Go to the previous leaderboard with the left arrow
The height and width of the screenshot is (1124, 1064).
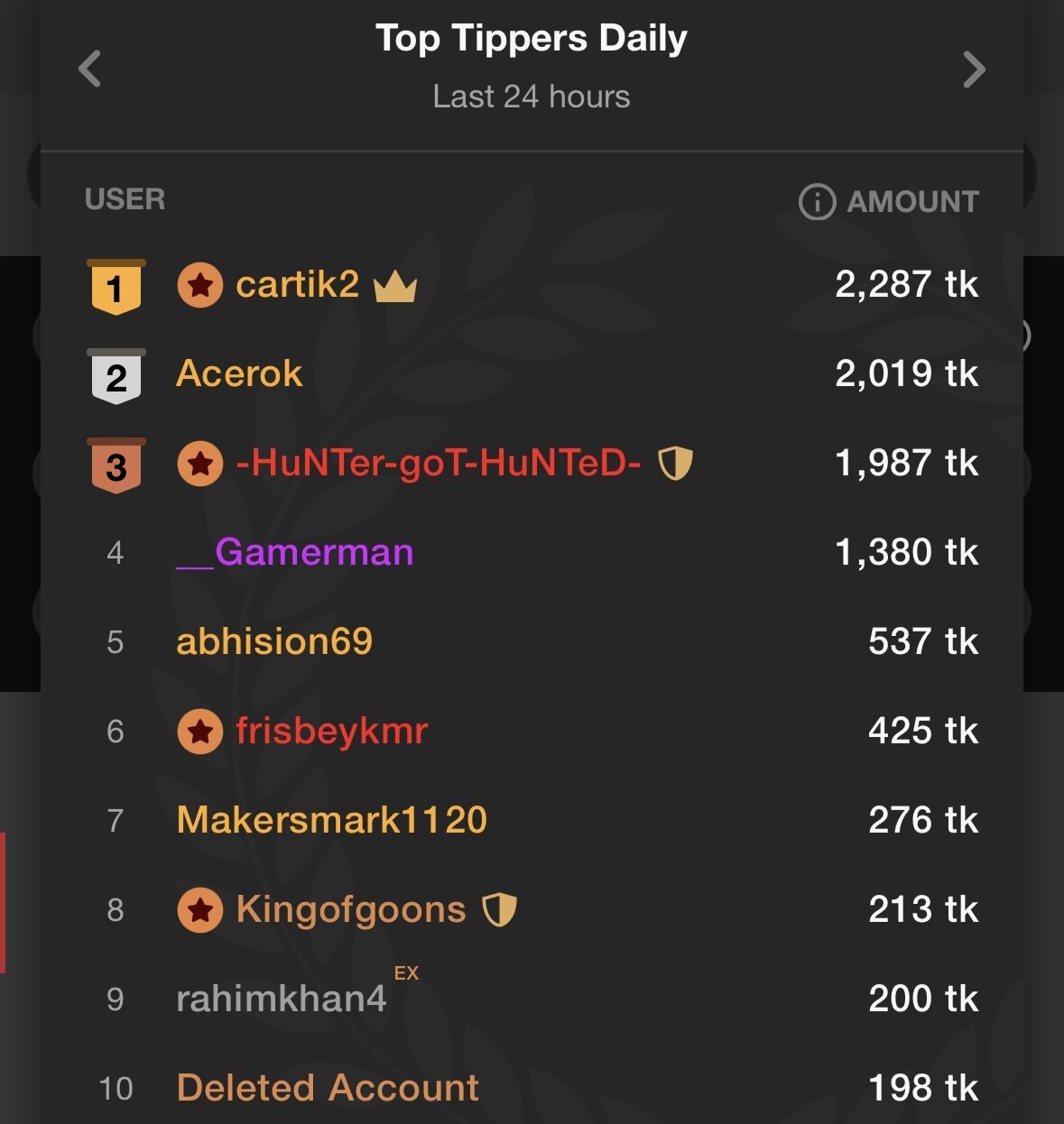tap(89, 69)
